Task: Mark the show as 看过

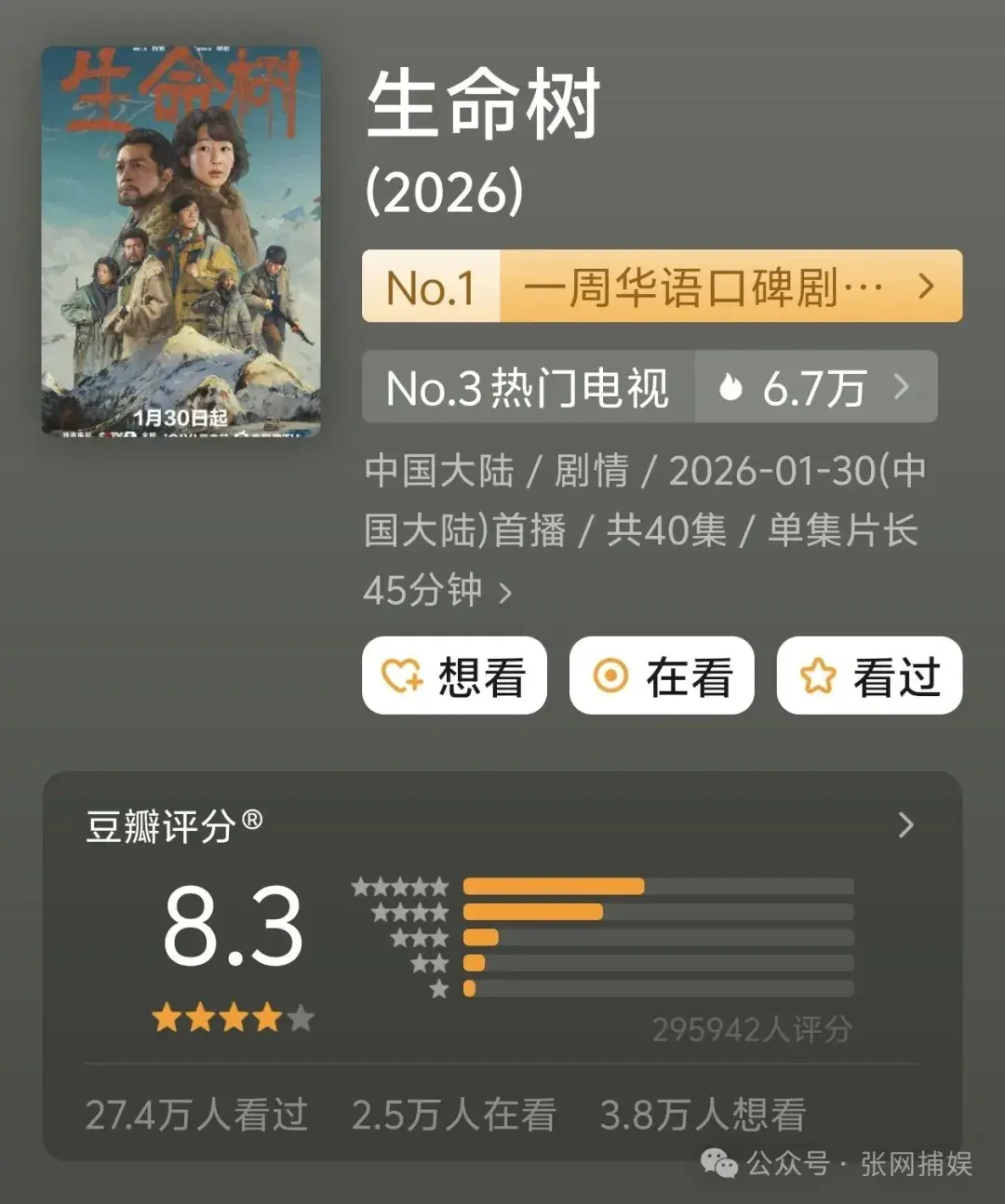Action: [869, 676]
